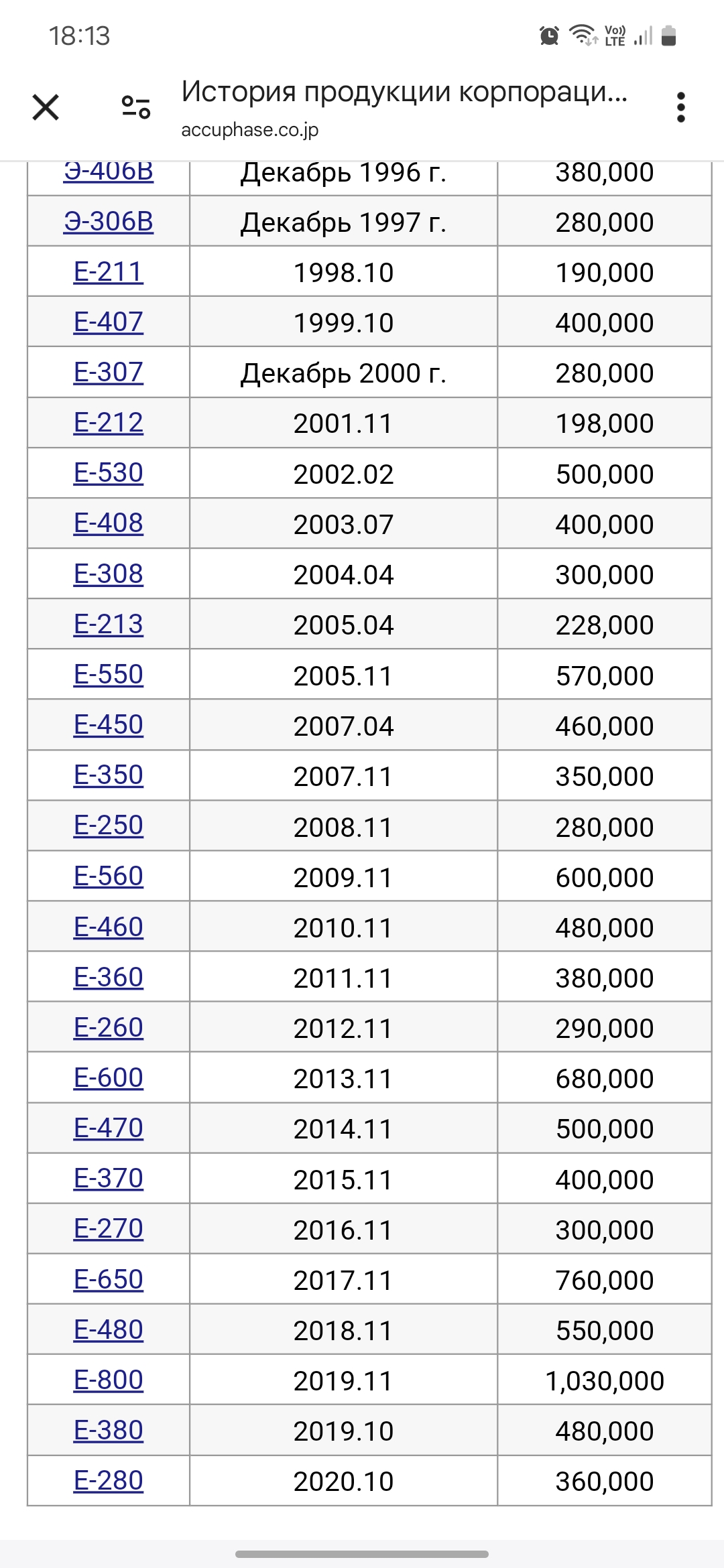Tap the E-250 link
The image size is (724, 1568).
(x=109, y=826)
